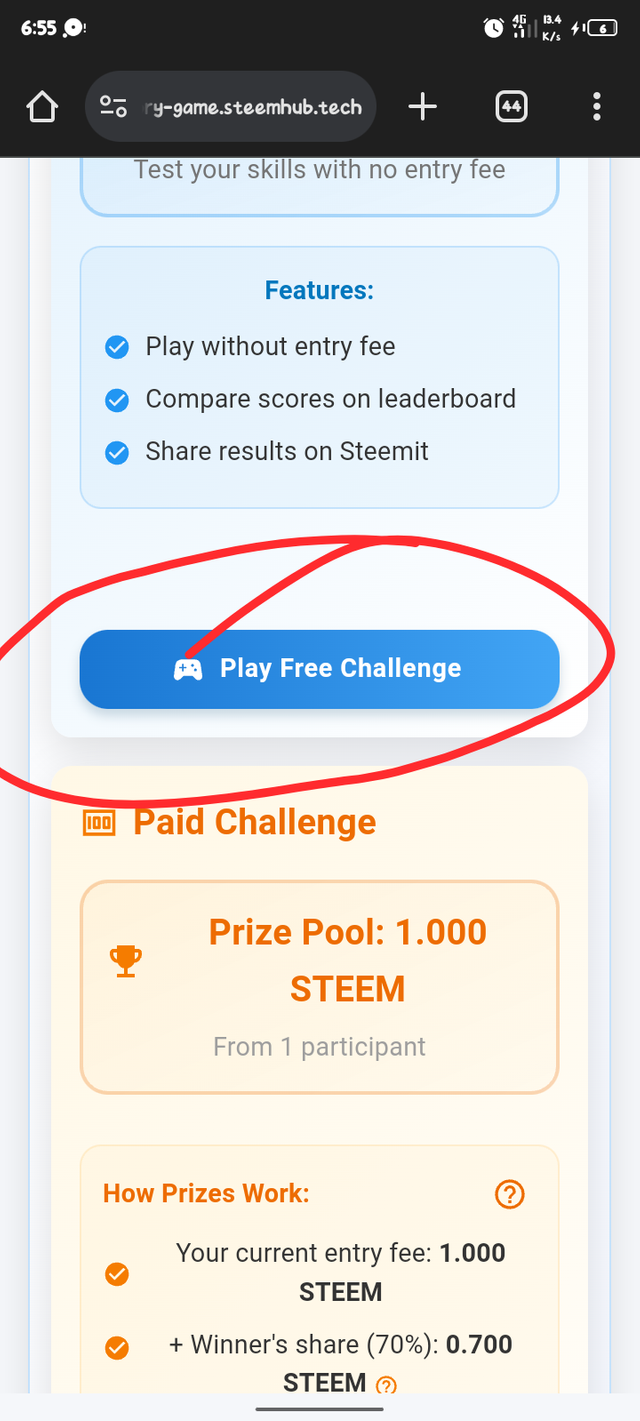Open the browser overflow menu
This screenshot has height=1421, width=640.
[597, 107]
